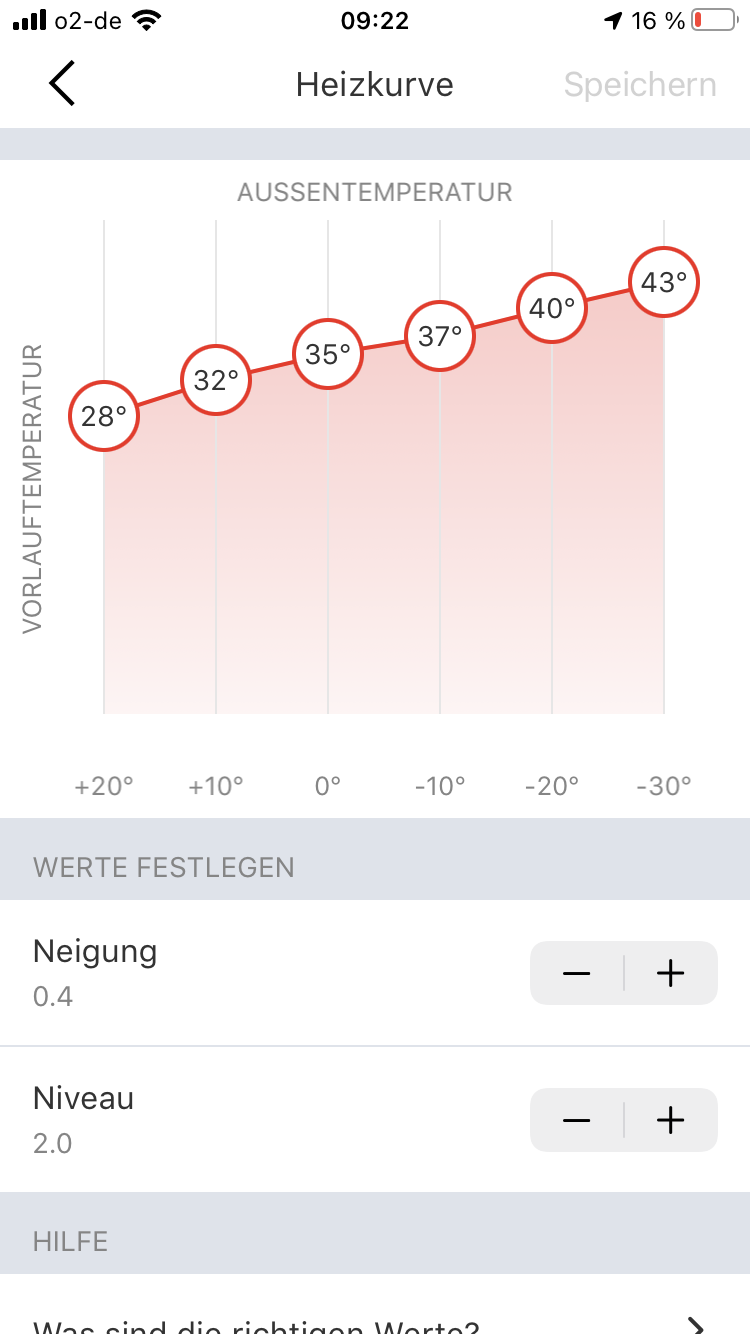Go back from the Heizkurve screen

(x=62, y=84)
